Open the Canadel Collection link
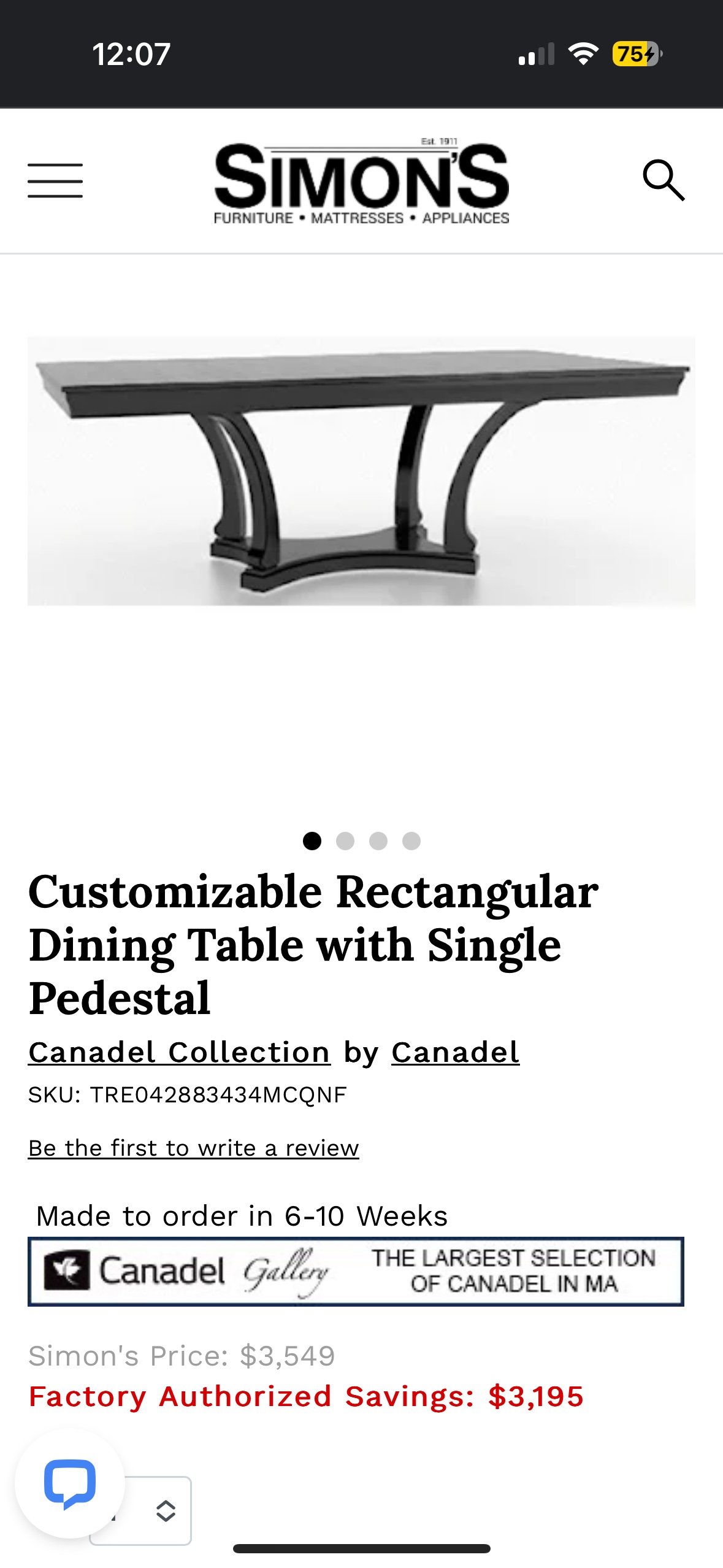 click(179, 1051)
